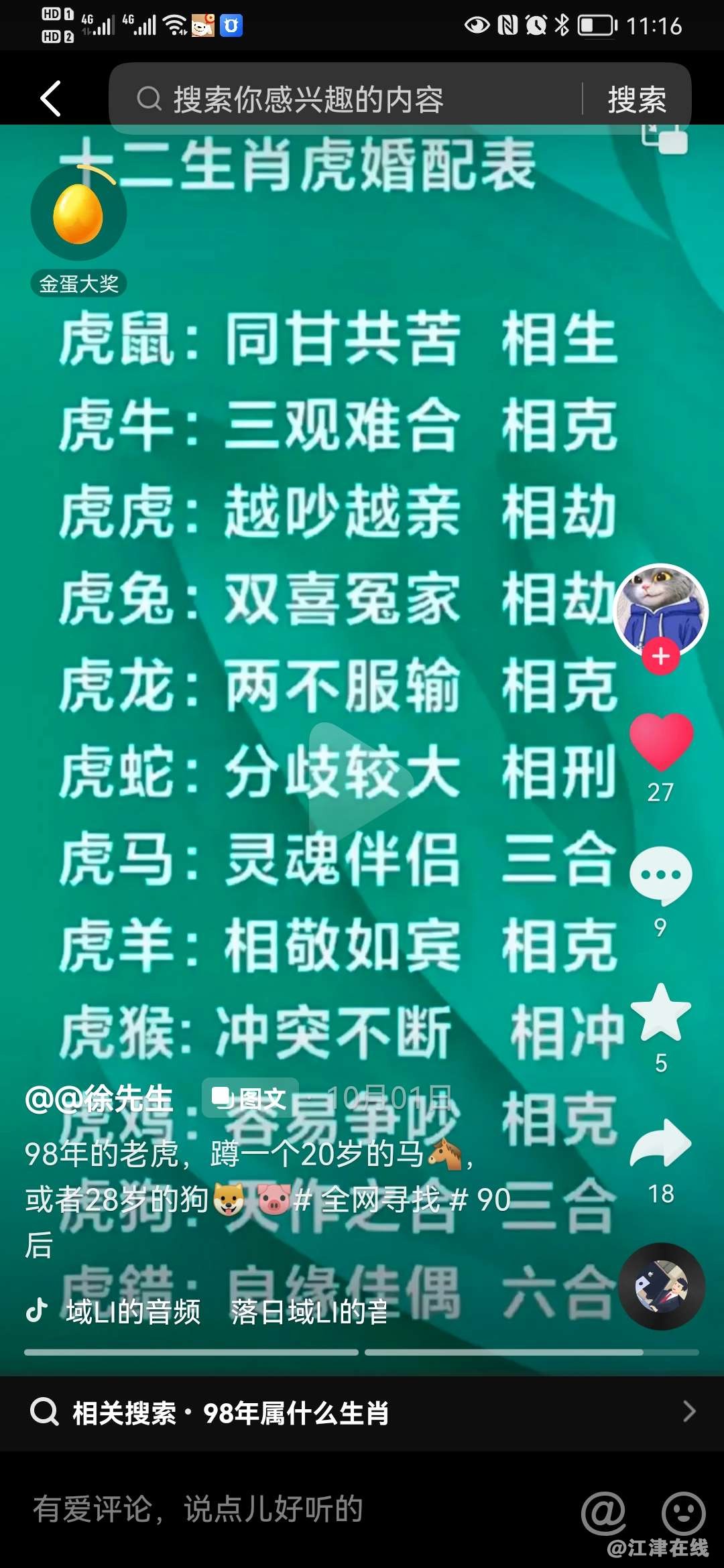The image size is (724, 1568).
Task: Mention someone with the @ icon
Action: pyautogui.click(x=603, y=1512)
